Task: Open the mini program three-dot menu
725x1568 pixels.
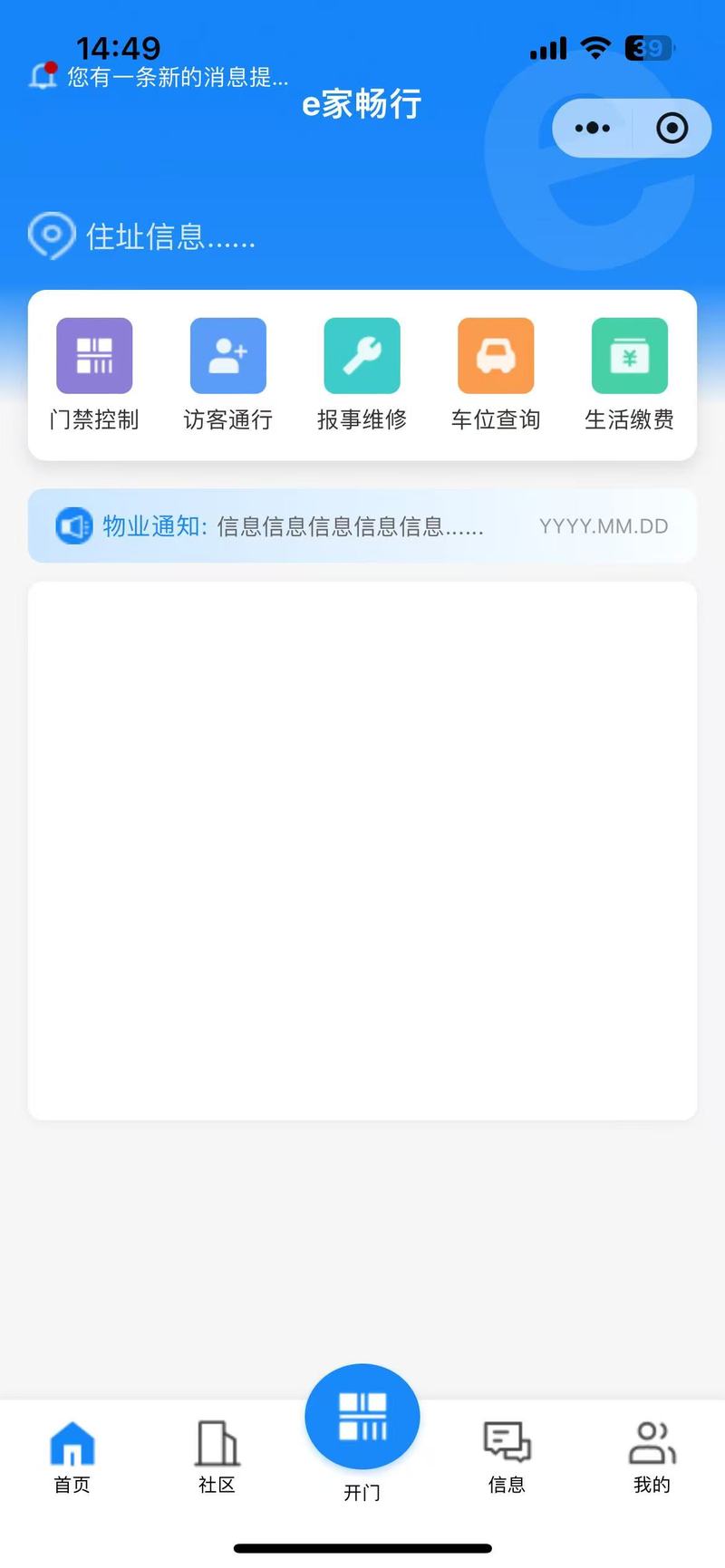Action: (x=593, y=128)
